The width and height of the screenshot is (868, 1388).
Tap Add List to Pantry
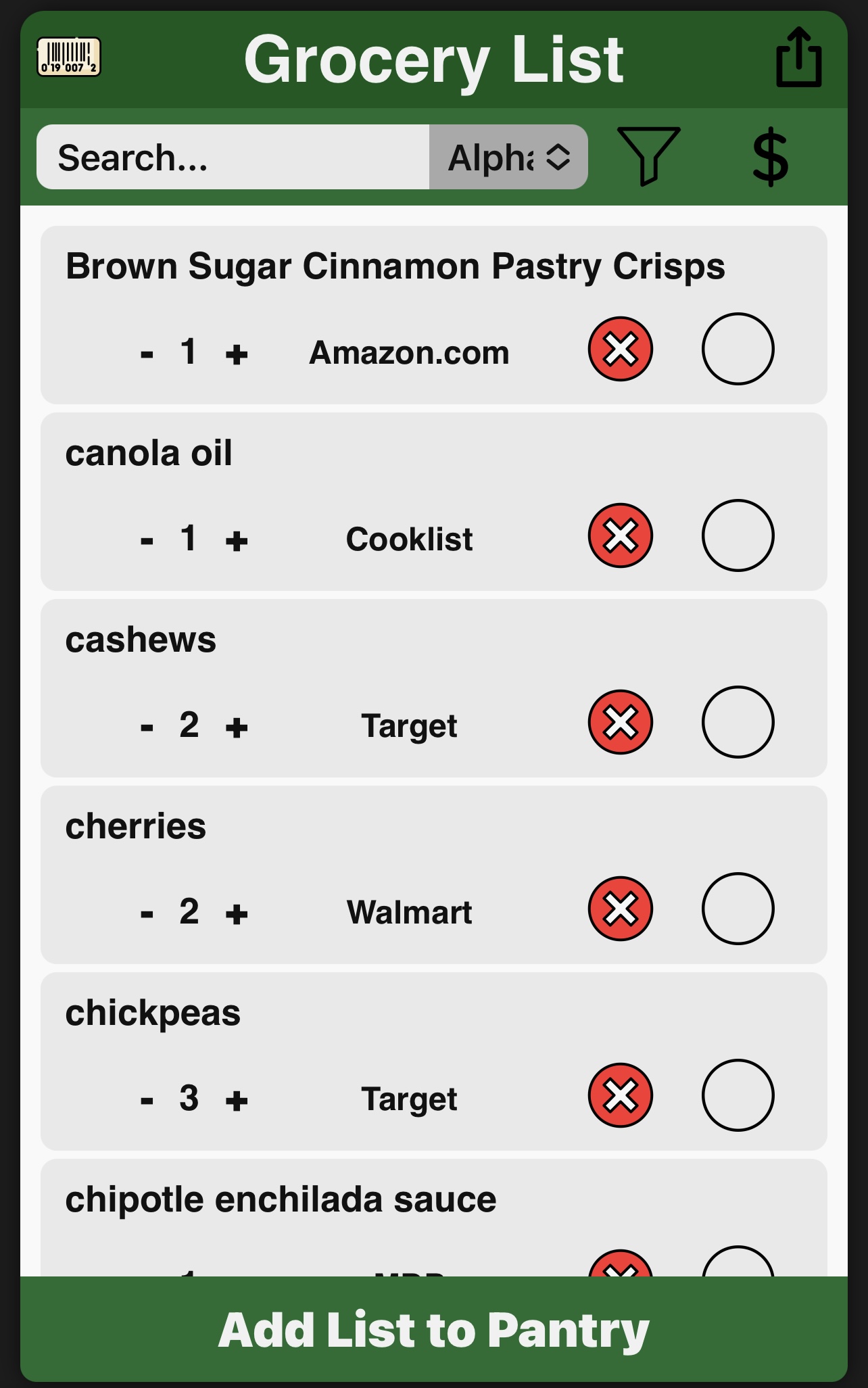(434, 1330)
